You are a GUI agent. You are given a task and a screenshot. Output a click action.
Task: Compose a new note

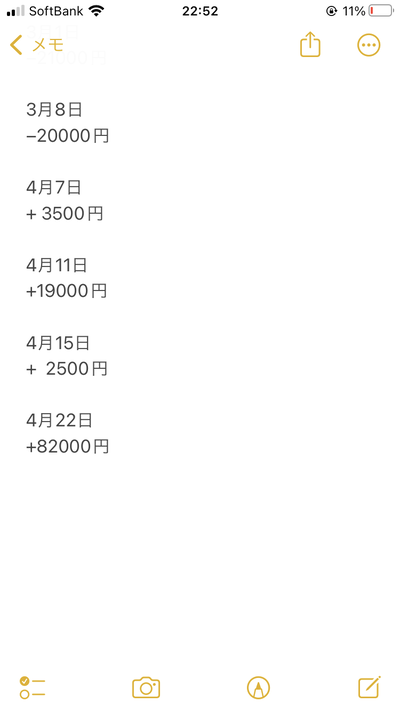[x=369, y=687]
